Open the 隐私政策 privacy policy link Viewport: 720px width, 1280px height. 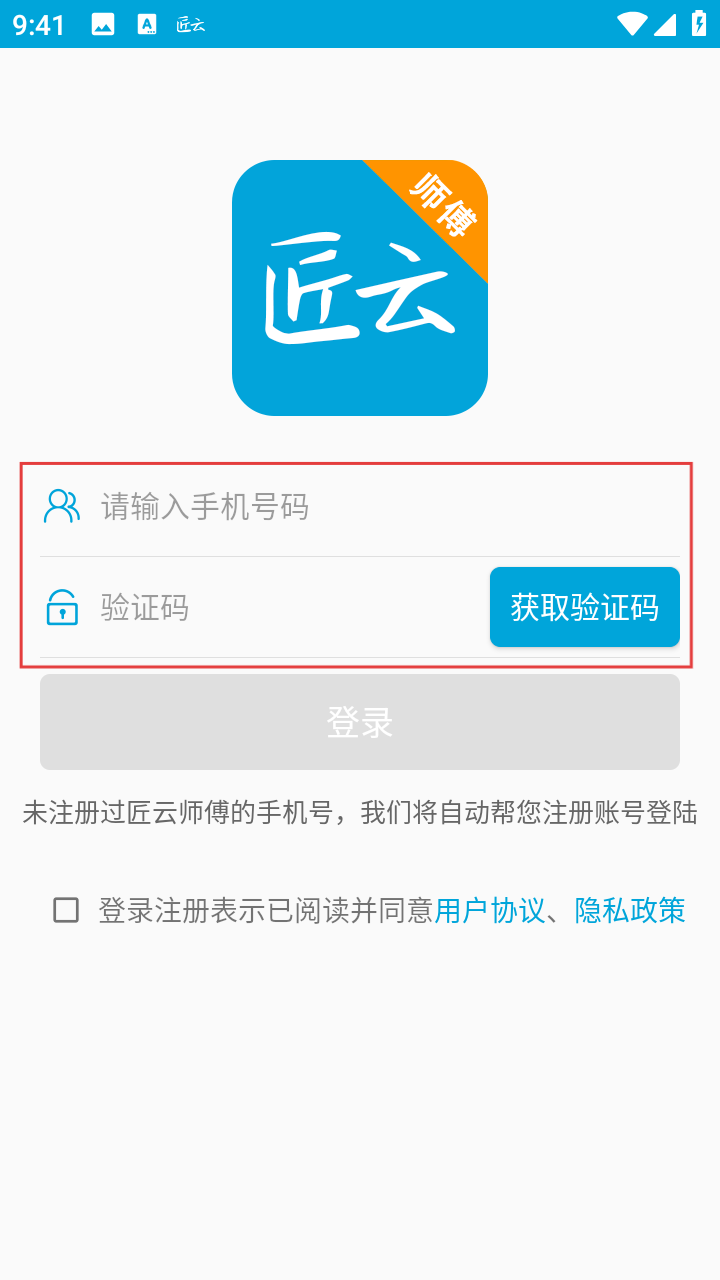pos(630,910)
